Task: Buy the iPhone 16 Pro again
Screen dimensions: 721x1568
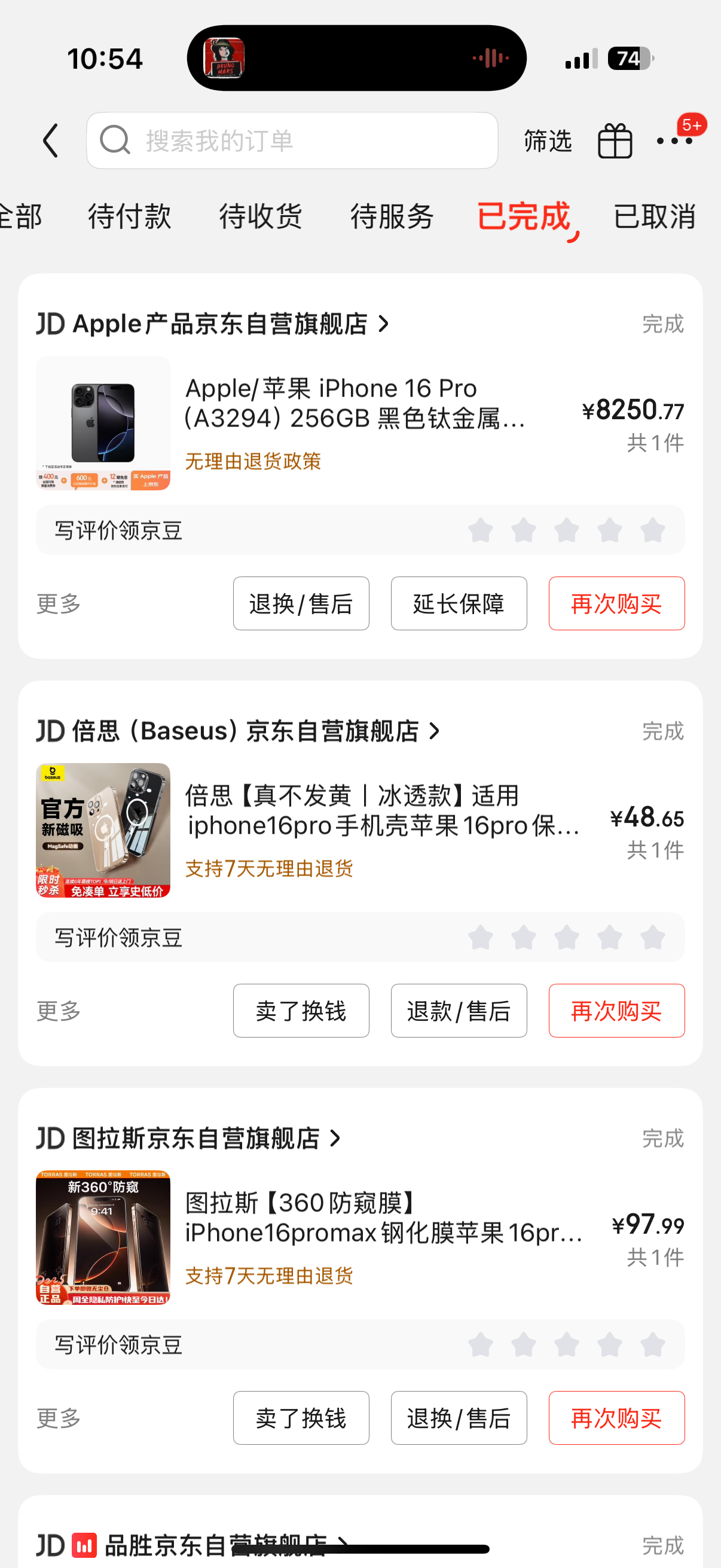Action: (616, 603)
